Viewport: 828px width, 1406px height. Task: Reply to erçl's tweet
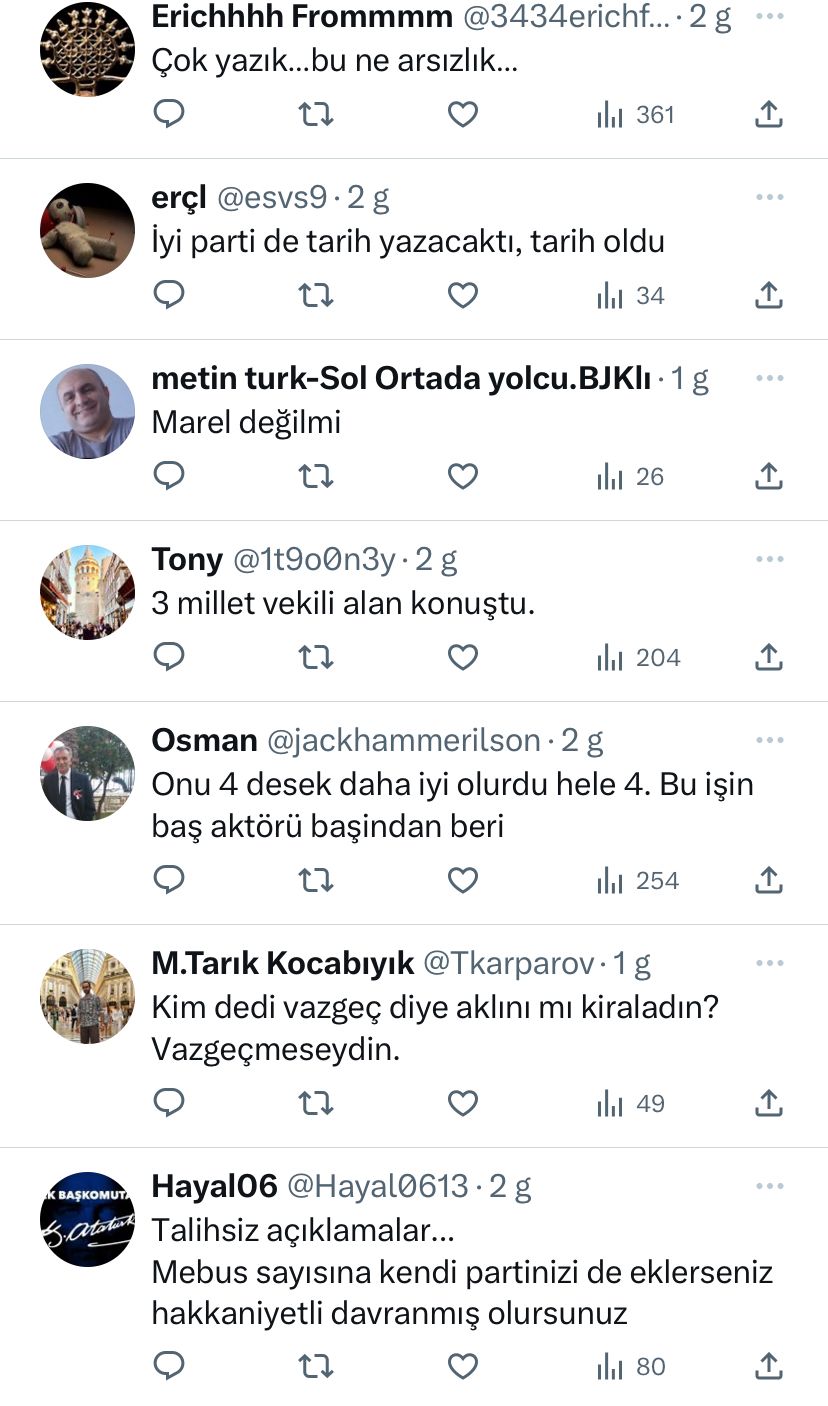pos(169,296)
